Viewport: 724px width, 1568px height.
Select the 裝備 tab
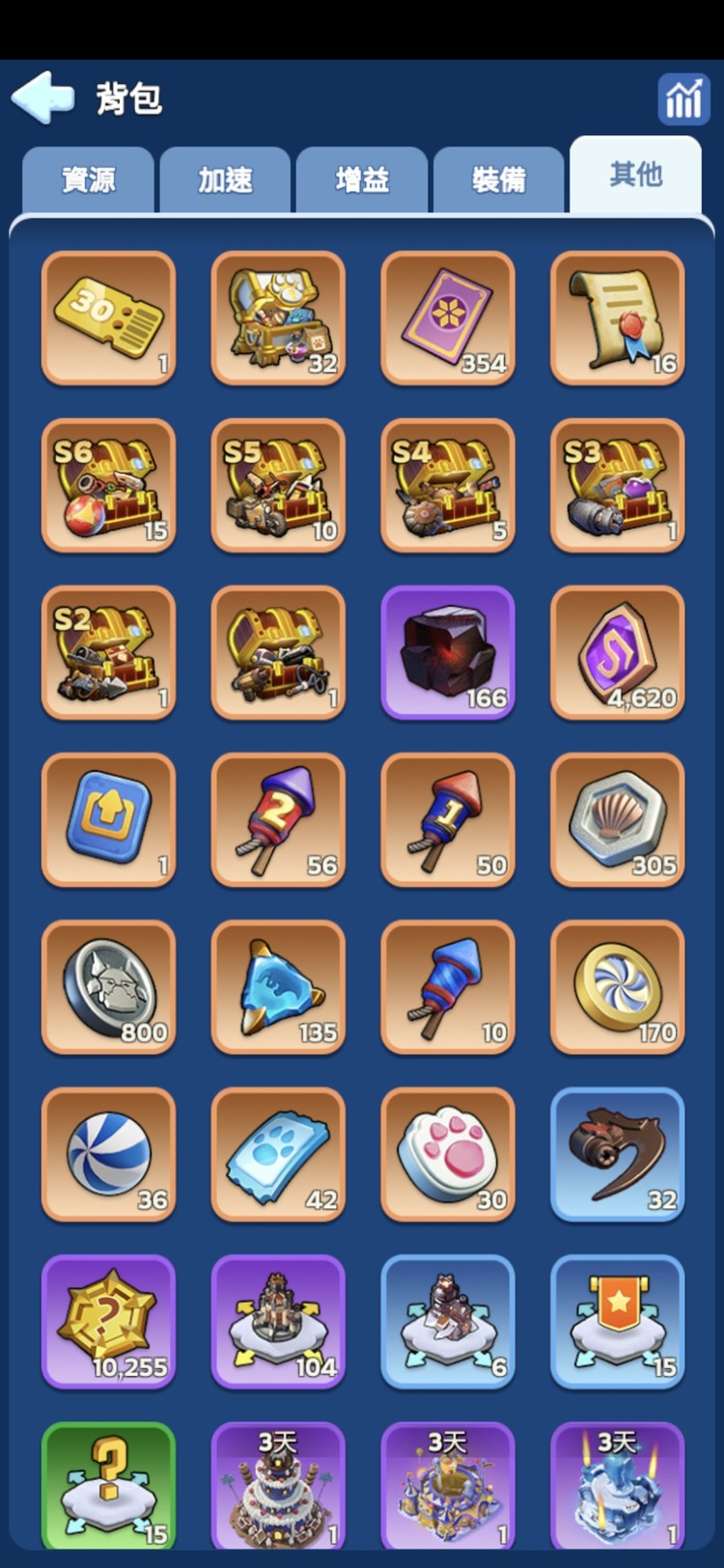click(x=498, y=179)
